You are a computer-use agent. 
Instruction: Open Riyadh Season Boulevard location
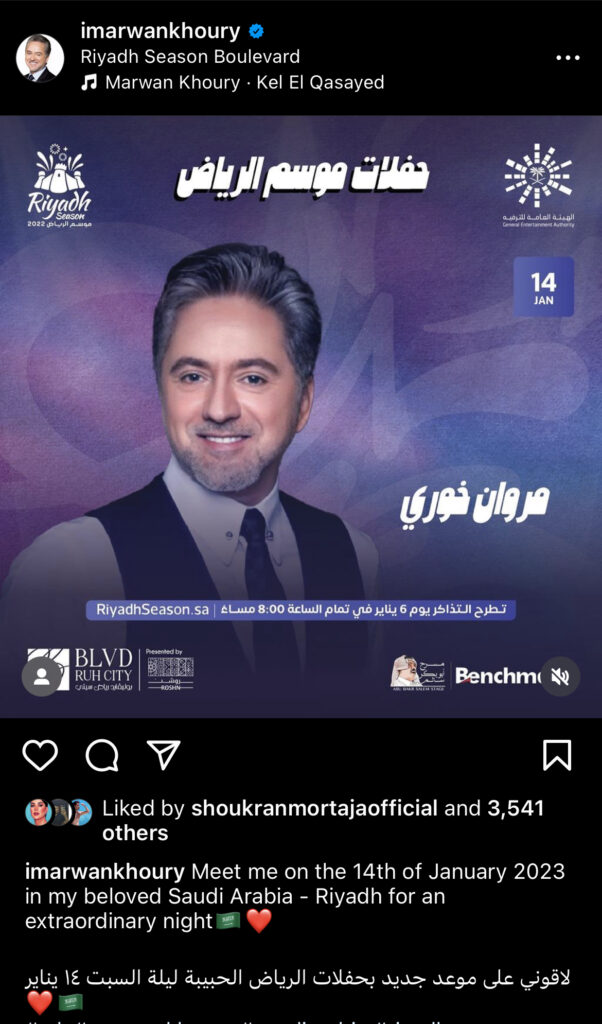[x=190, y=57]
